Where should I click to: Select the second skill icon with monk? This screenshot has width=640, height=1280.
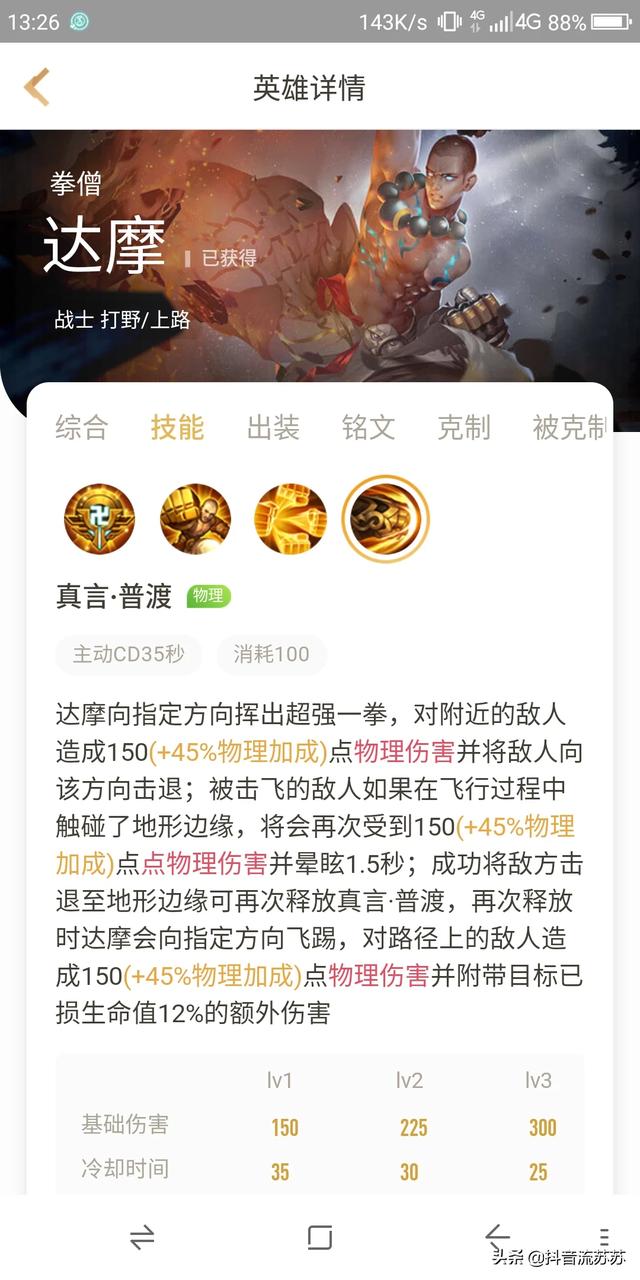[195, 519]
